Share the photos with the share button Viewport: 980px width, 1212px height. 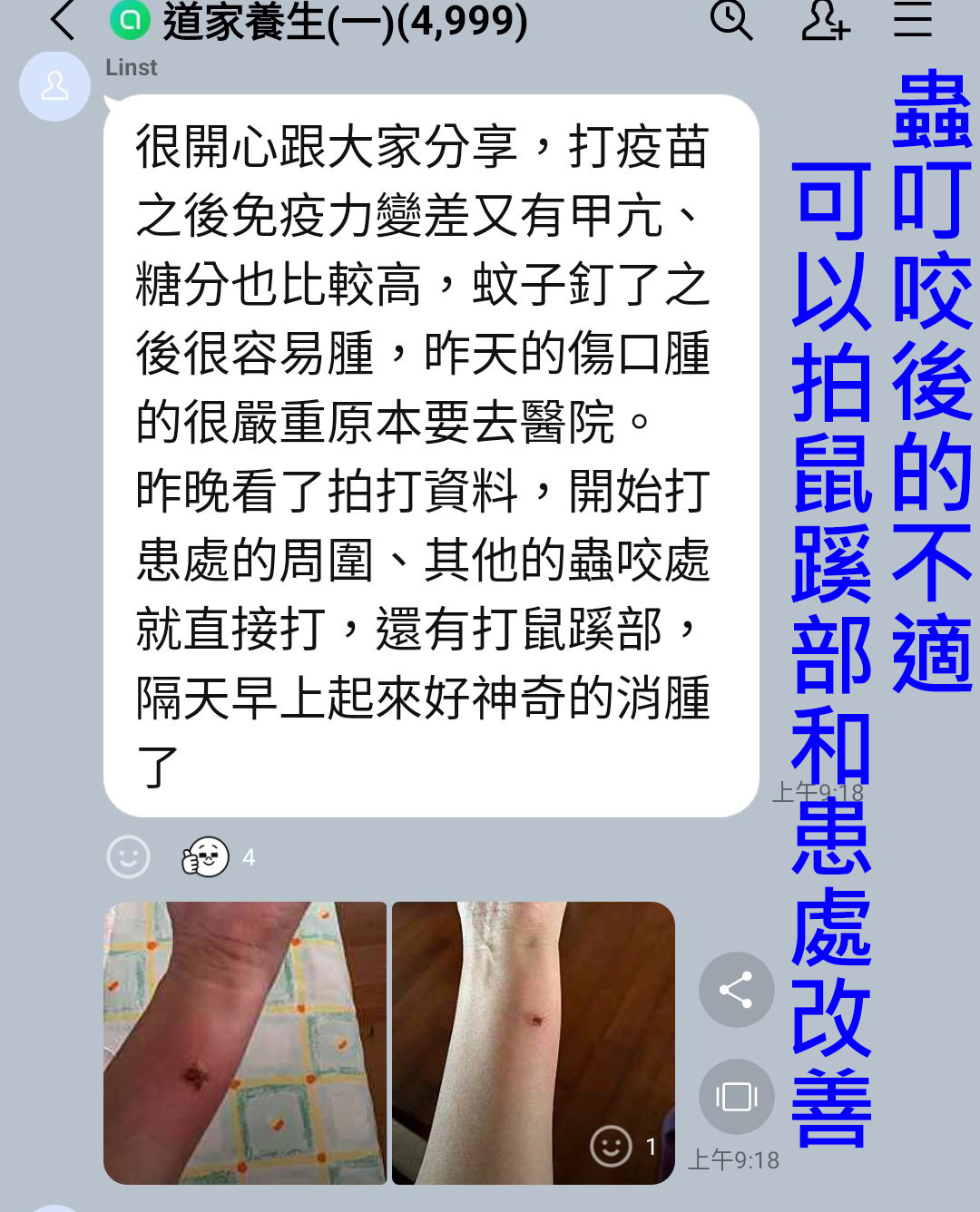coord(736,990)
